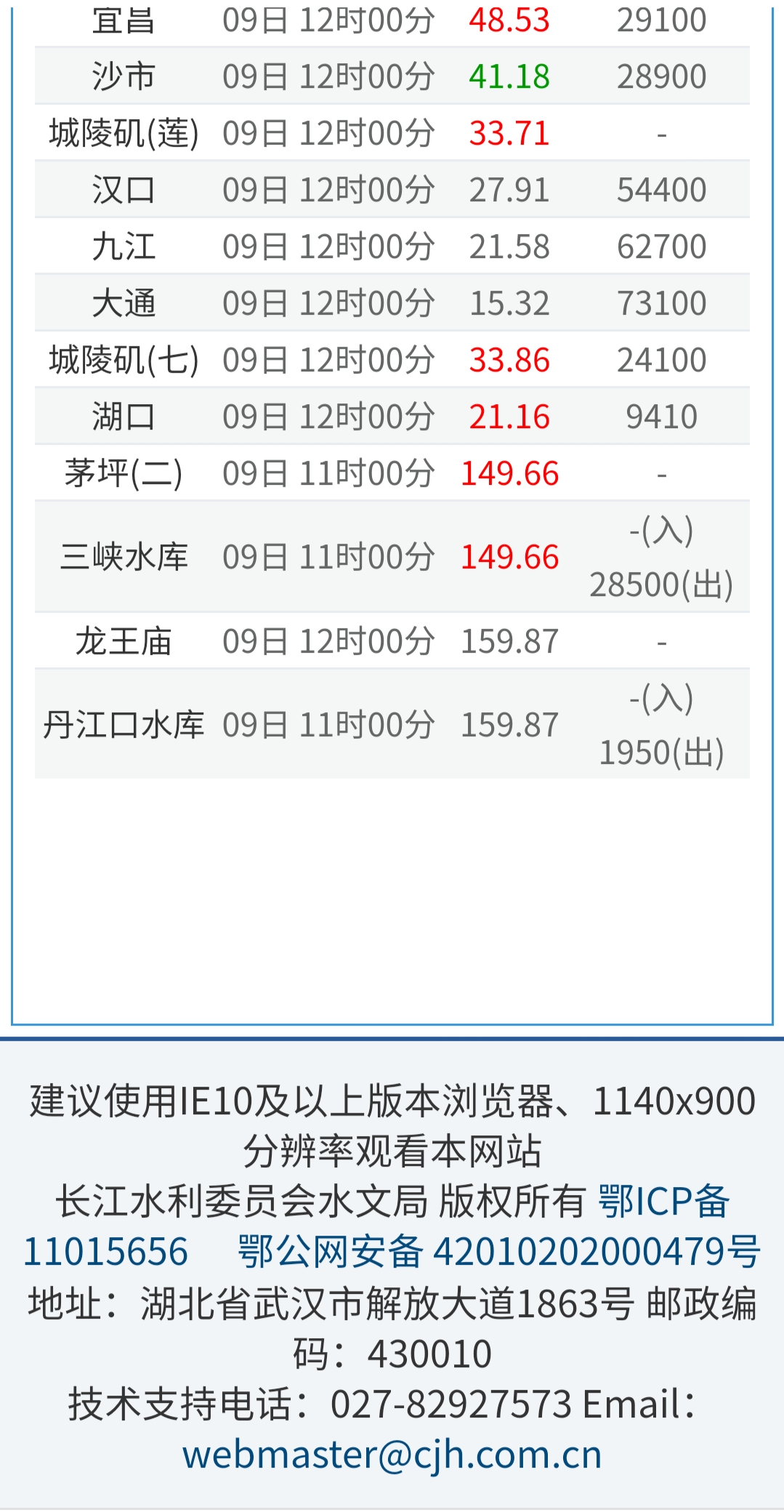Open the 鄂公网安备 42010202000479号 link

point(498,1252)
